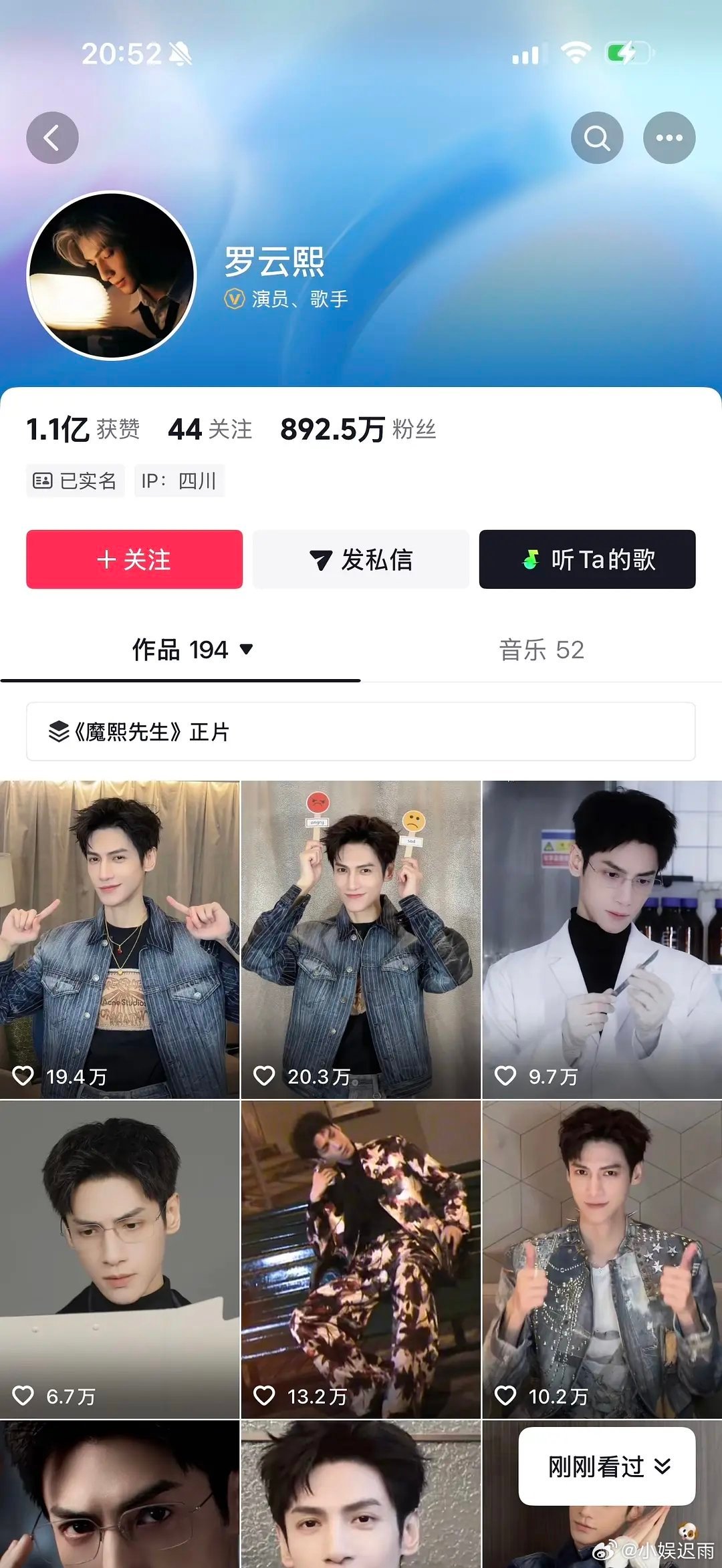Open search on the profile page
722x1568 pixels.
point(597,137)
